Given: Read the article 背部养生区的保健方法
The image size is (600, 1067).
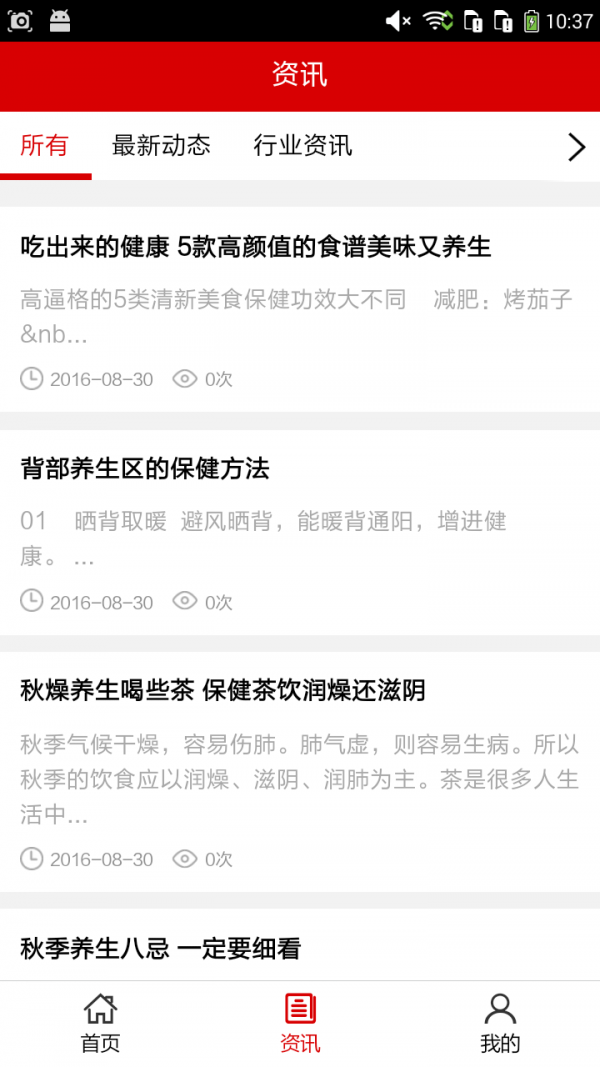Looking at the screenshot, I should [145, 468].
